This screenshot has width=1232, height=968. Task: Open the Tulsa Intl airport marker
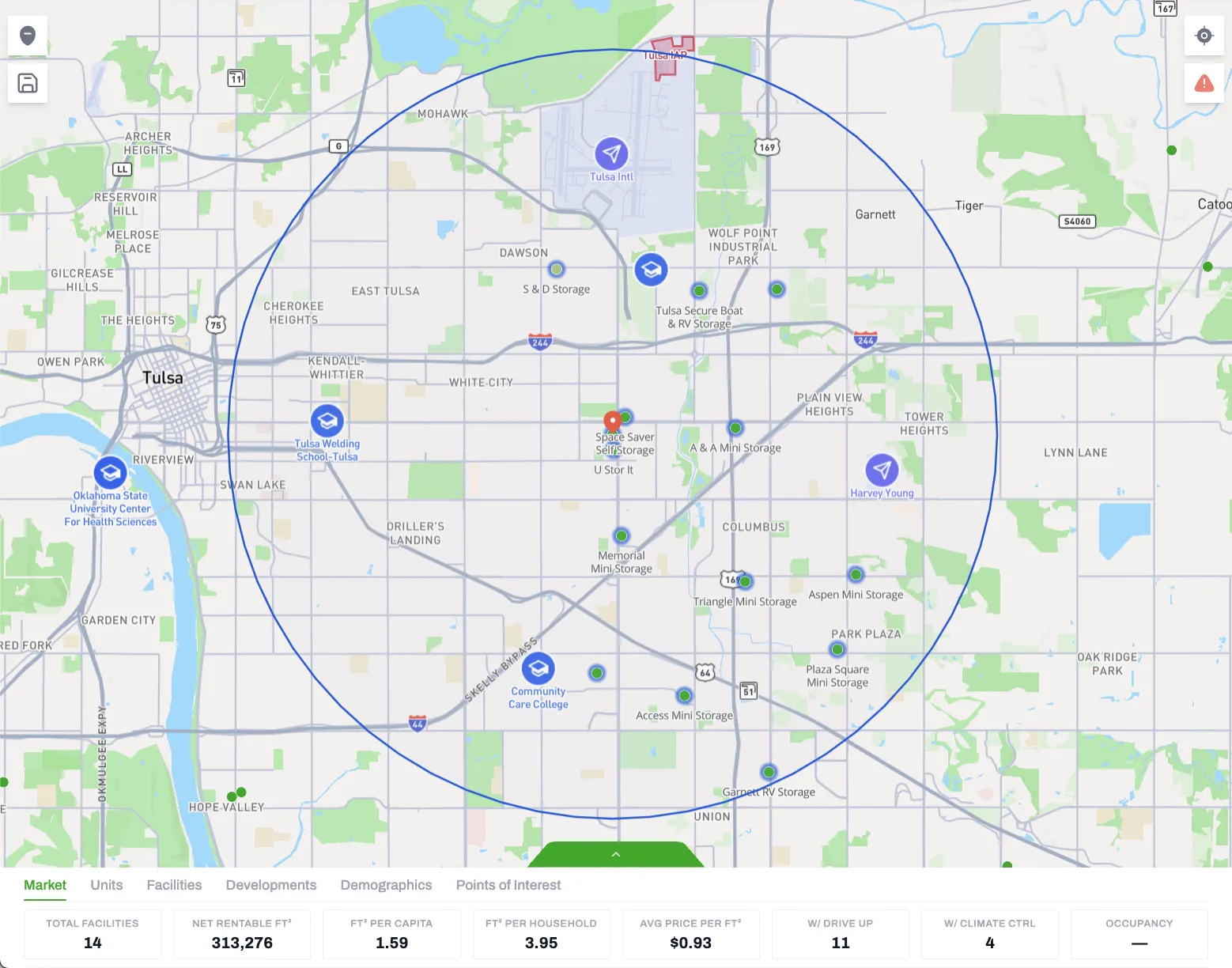[611, 154]
